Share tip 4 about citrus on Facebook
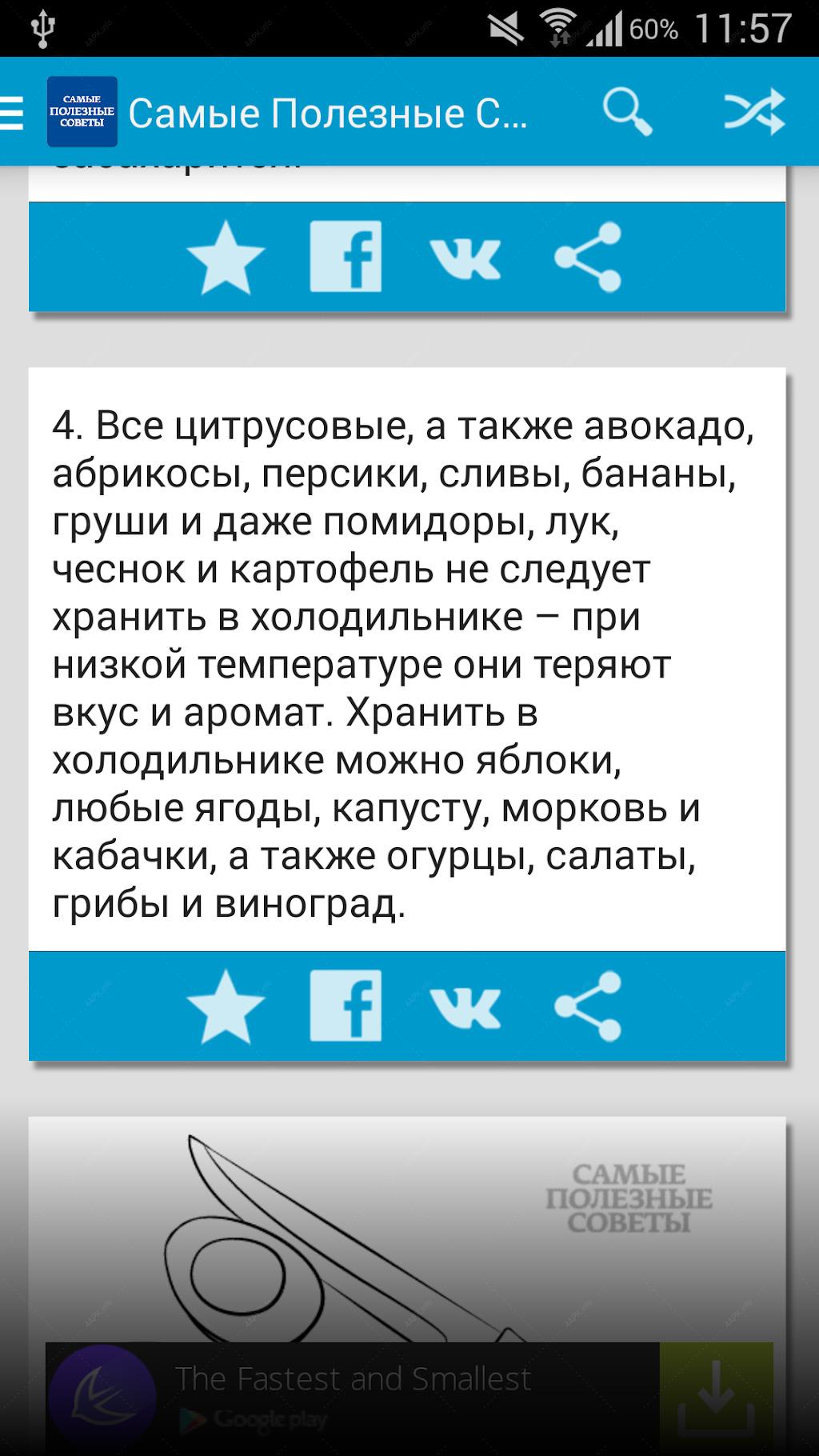 tap(346, 1006)
